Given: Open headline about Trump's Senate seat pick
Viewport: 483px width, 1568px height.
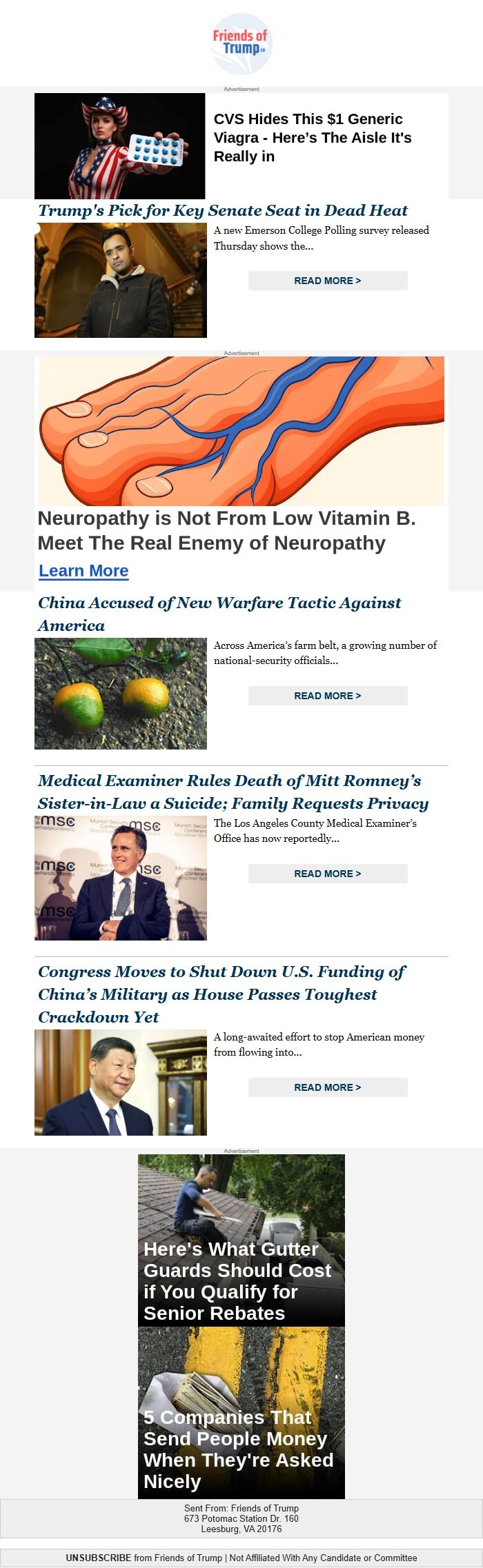Looking at the screenshot, I should click(x=222, y=210).
